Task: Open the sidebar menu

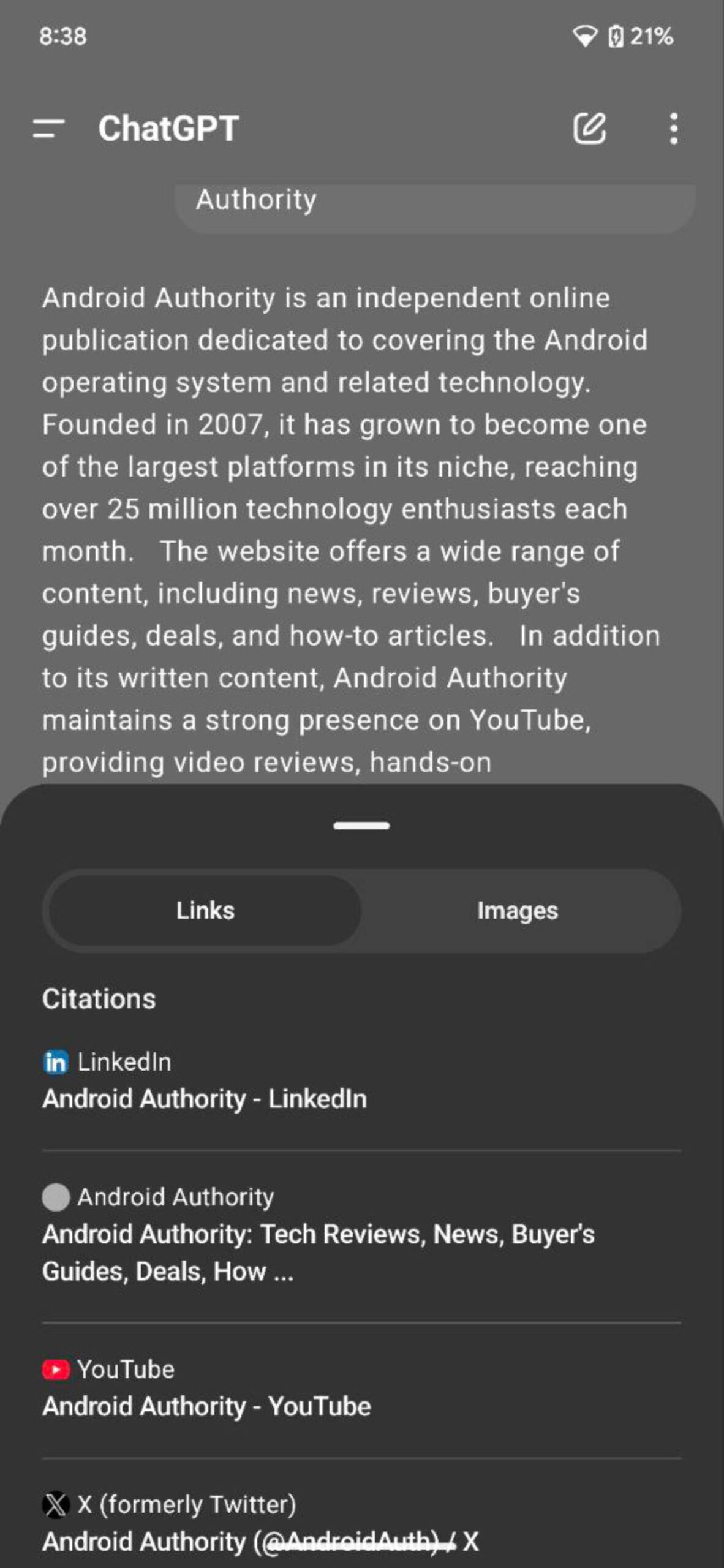Action: point(49,129)
